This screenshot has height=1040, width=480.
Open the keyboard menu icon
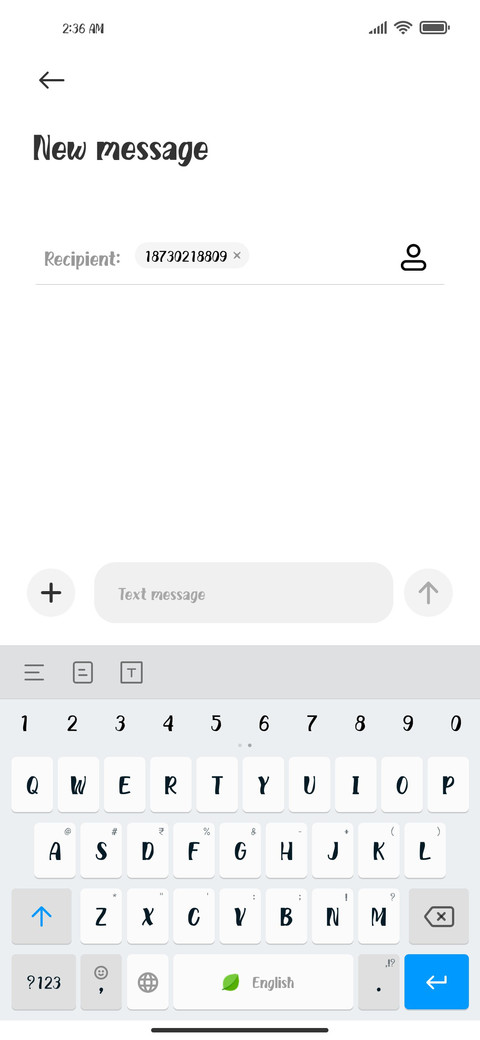(x=34, y=673)
